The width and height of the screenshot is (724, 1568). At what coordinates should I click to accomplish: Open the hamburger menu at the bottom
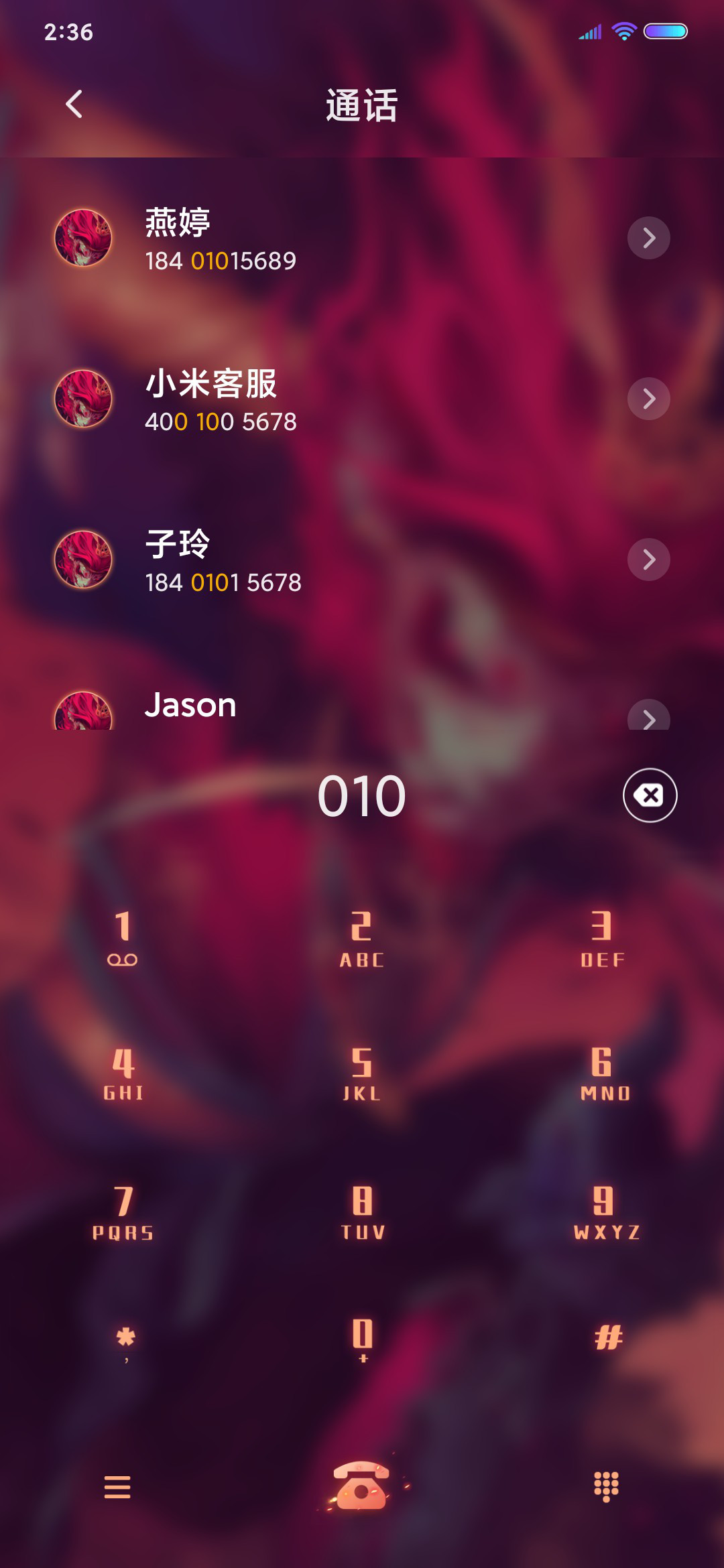tap(117, 1487)
